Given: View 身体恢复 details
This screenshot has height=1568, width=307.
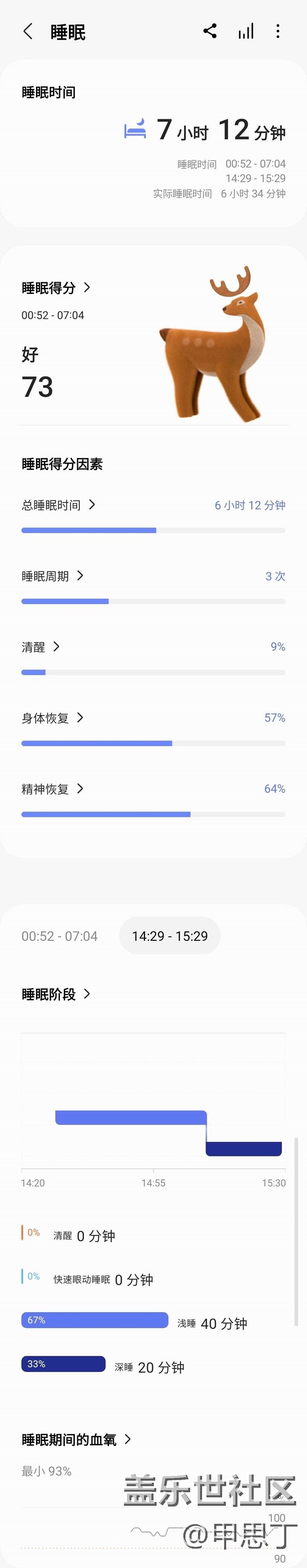Looking at the screenshot, I should coord(52,718).
